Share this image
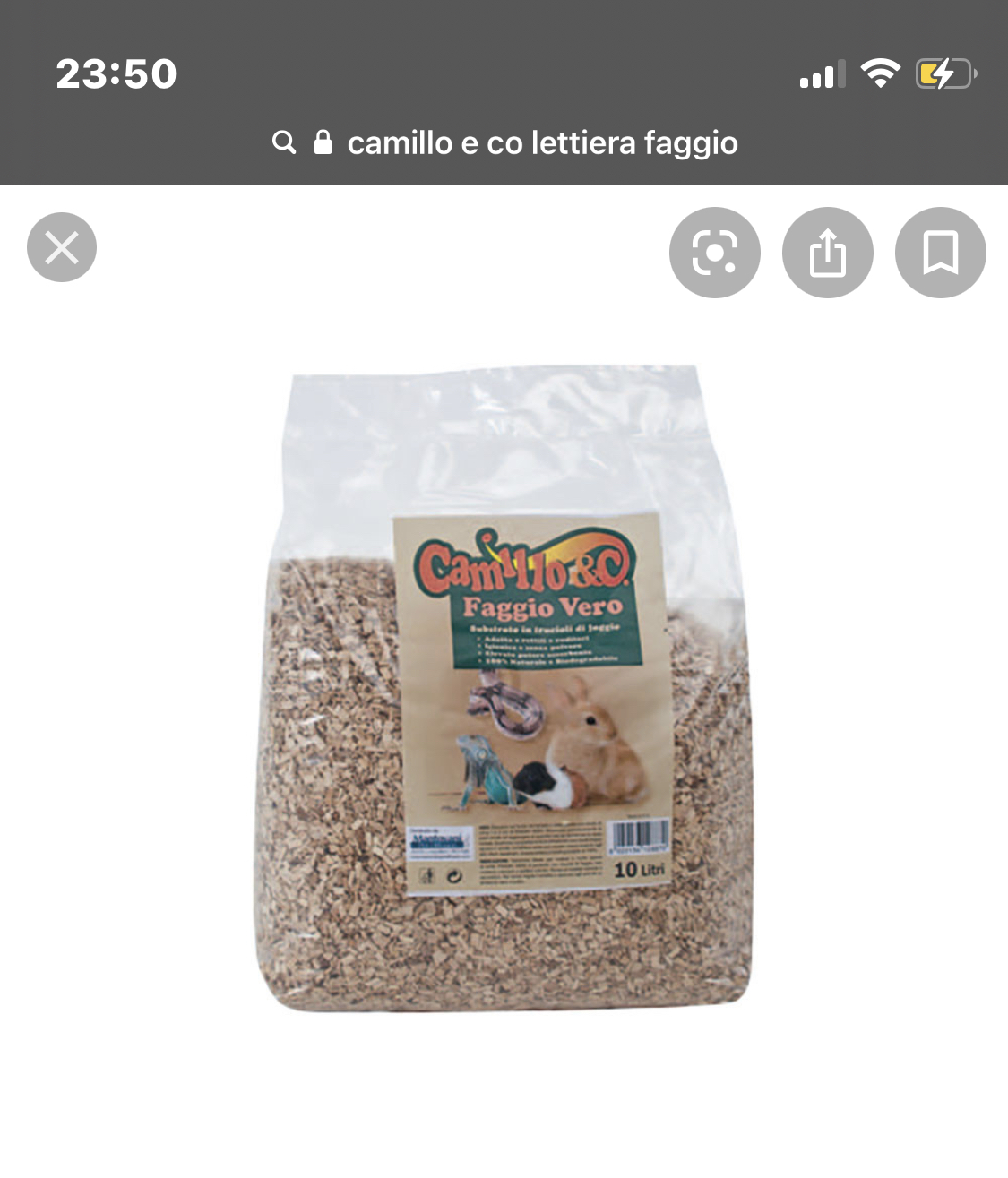This screenshot has height=1178, width=1008. click(828, 253)
